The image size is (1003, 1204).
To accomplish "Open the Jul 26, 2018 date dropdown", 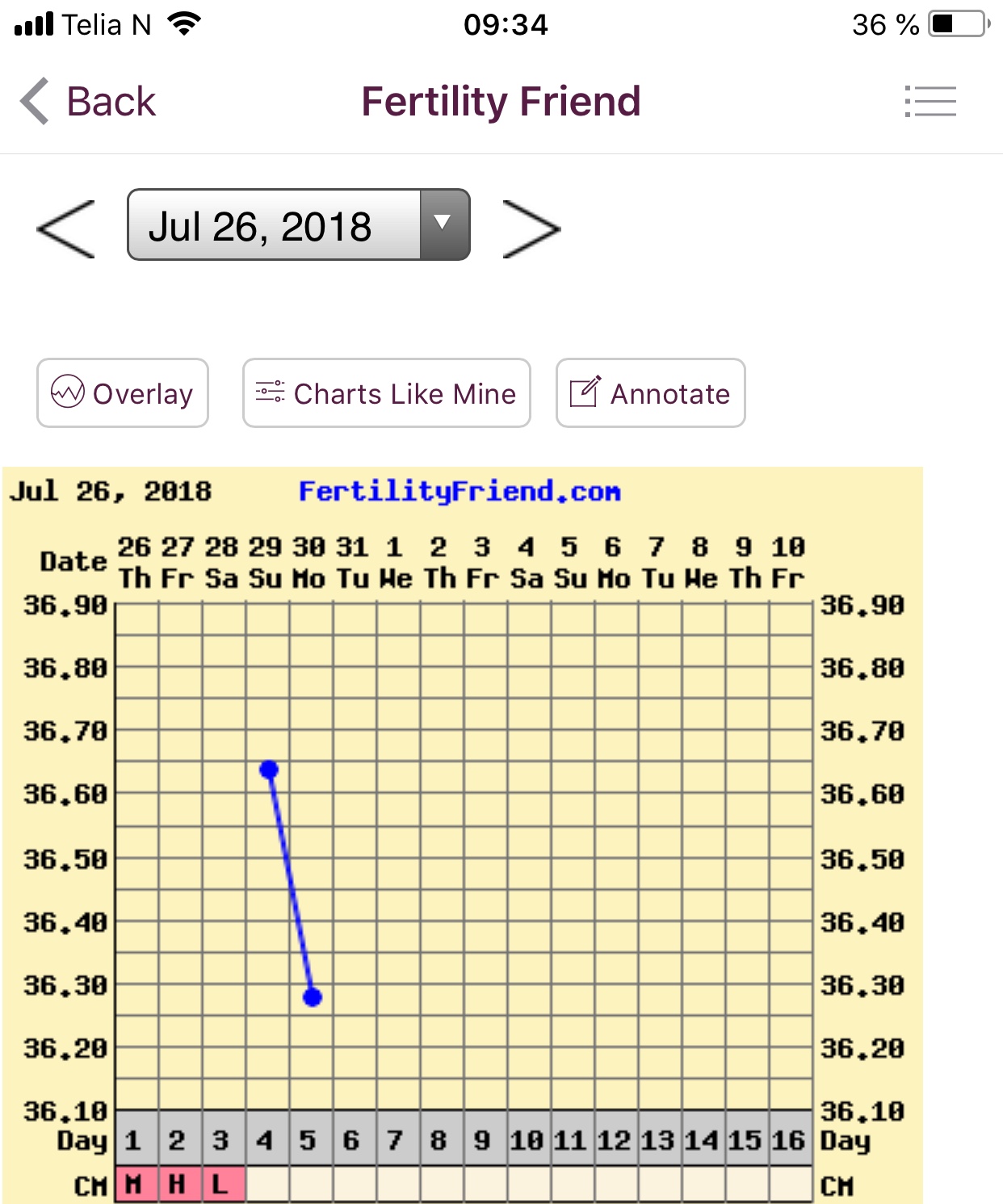I will coord(298,225).
